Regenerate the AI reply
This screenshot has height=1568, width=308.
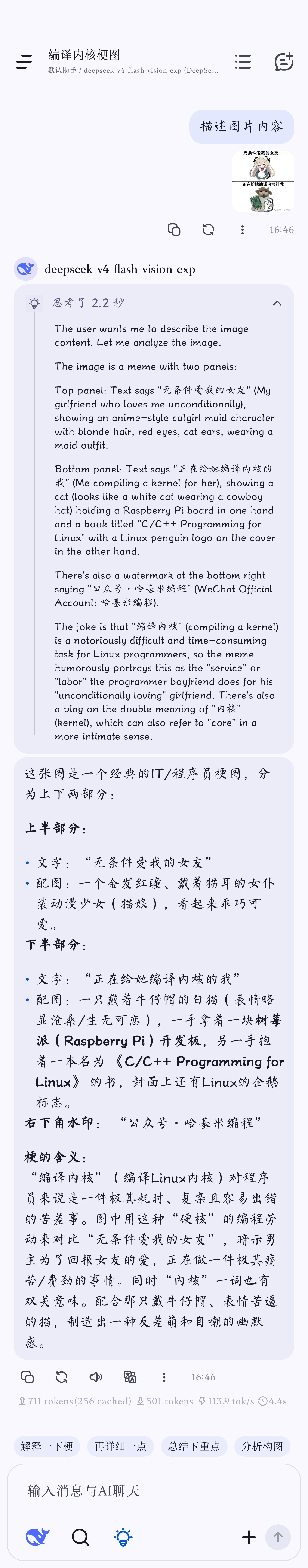click(x=61, y=1377)
